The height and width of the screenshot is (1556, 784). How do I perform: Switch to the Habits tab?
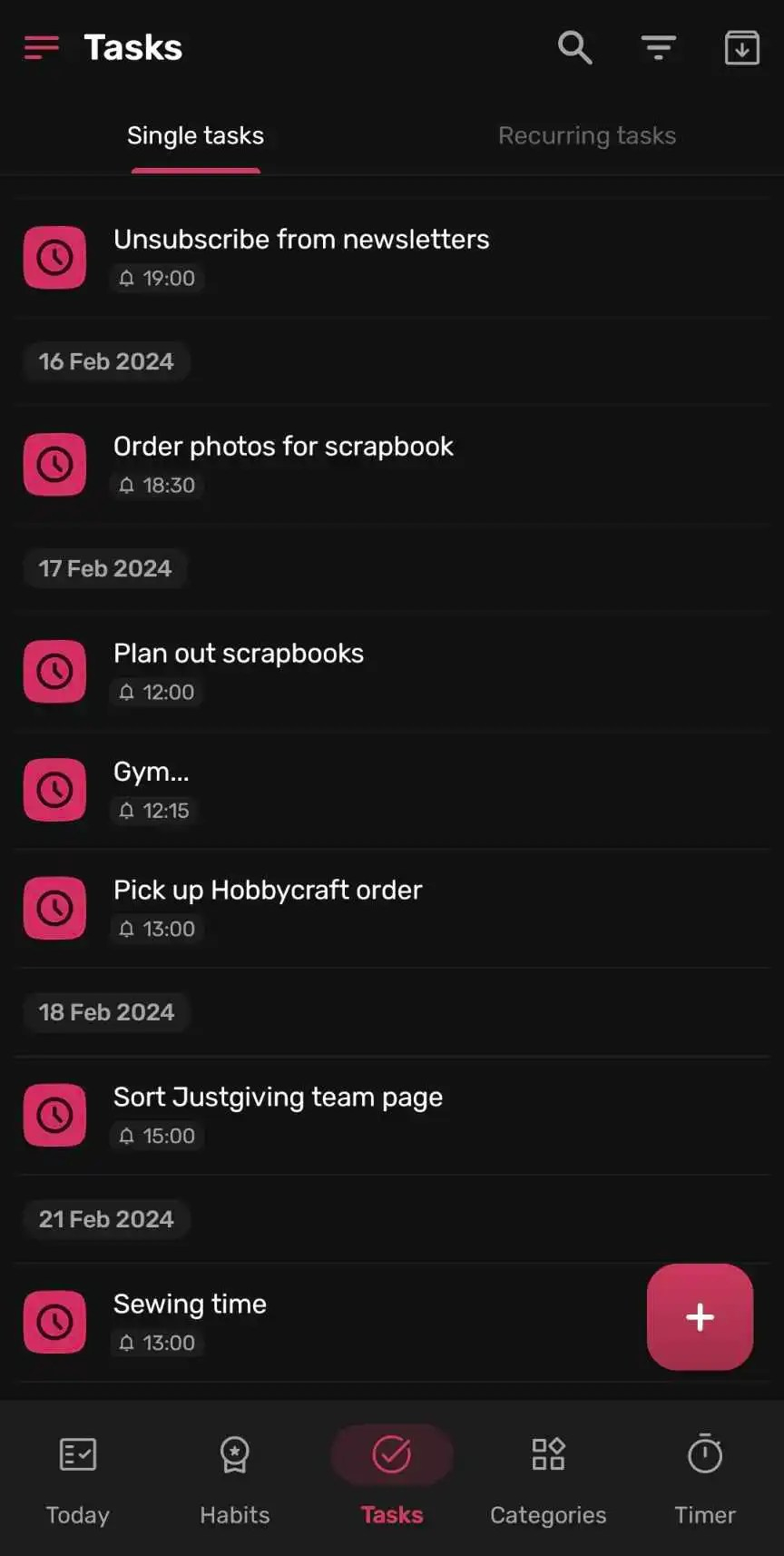click(235, 1475)
